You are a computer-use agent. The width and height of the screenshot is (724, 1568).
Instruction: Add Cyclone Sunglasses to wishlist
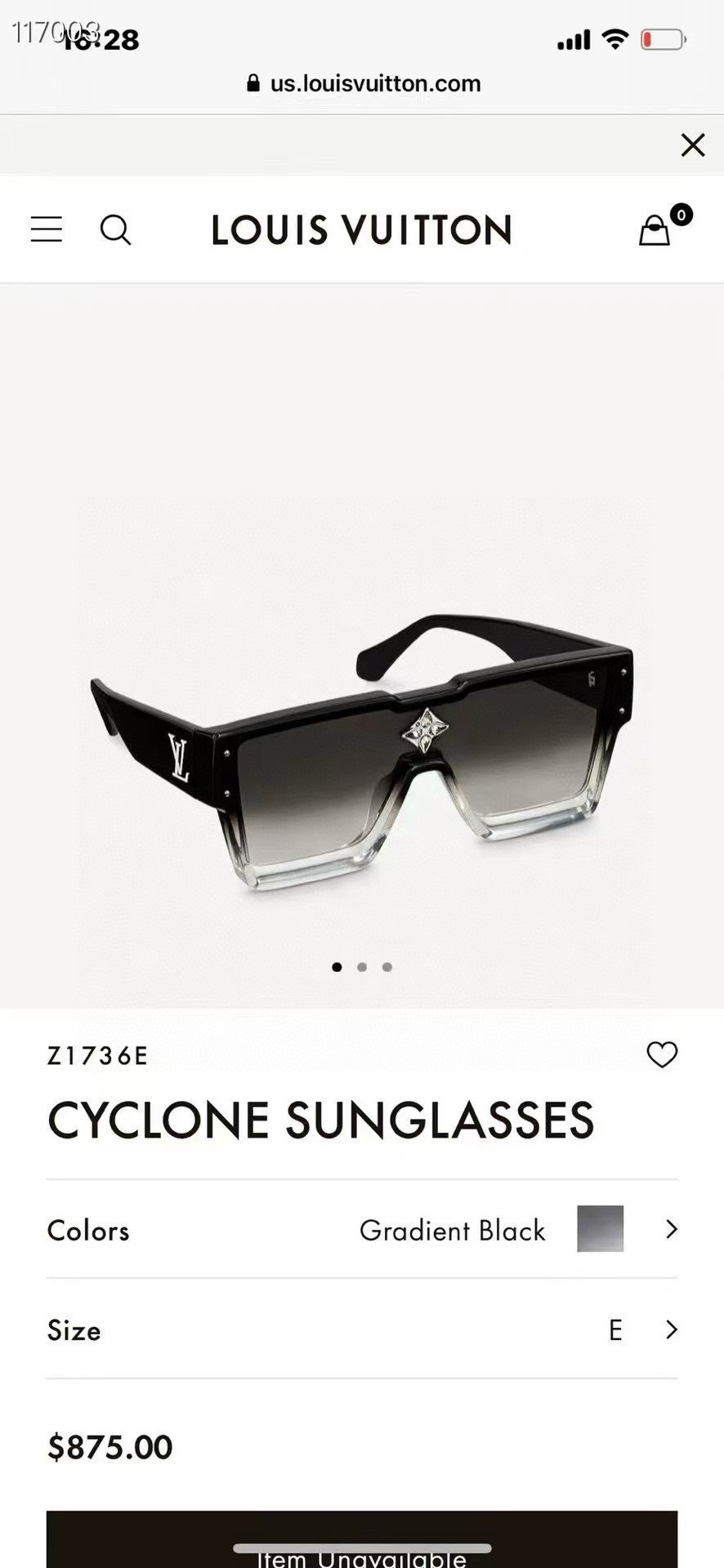tap(662, 1054)
